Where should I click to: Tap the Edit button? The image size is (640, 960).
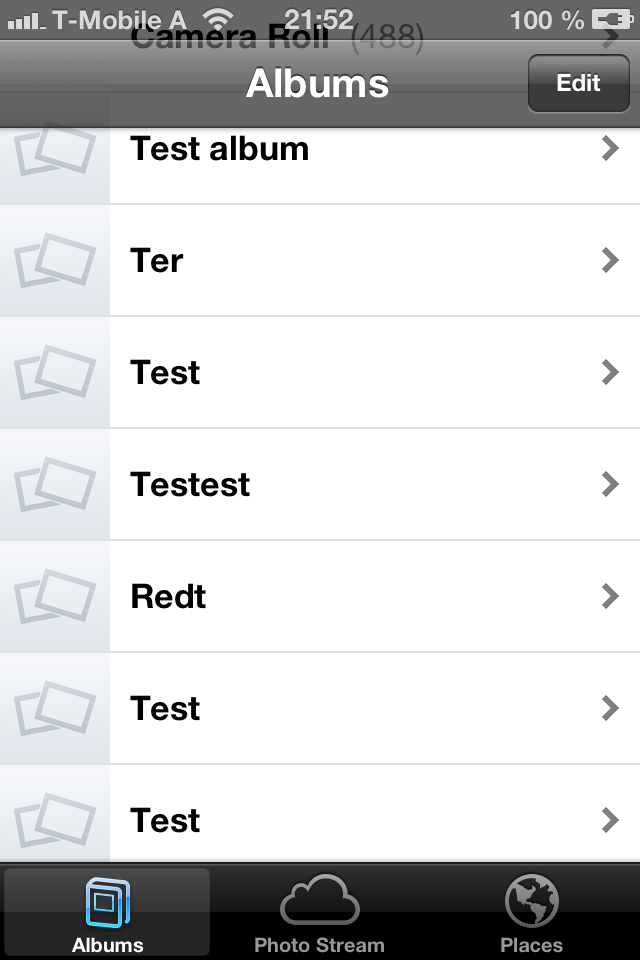[x=578, y=83]
